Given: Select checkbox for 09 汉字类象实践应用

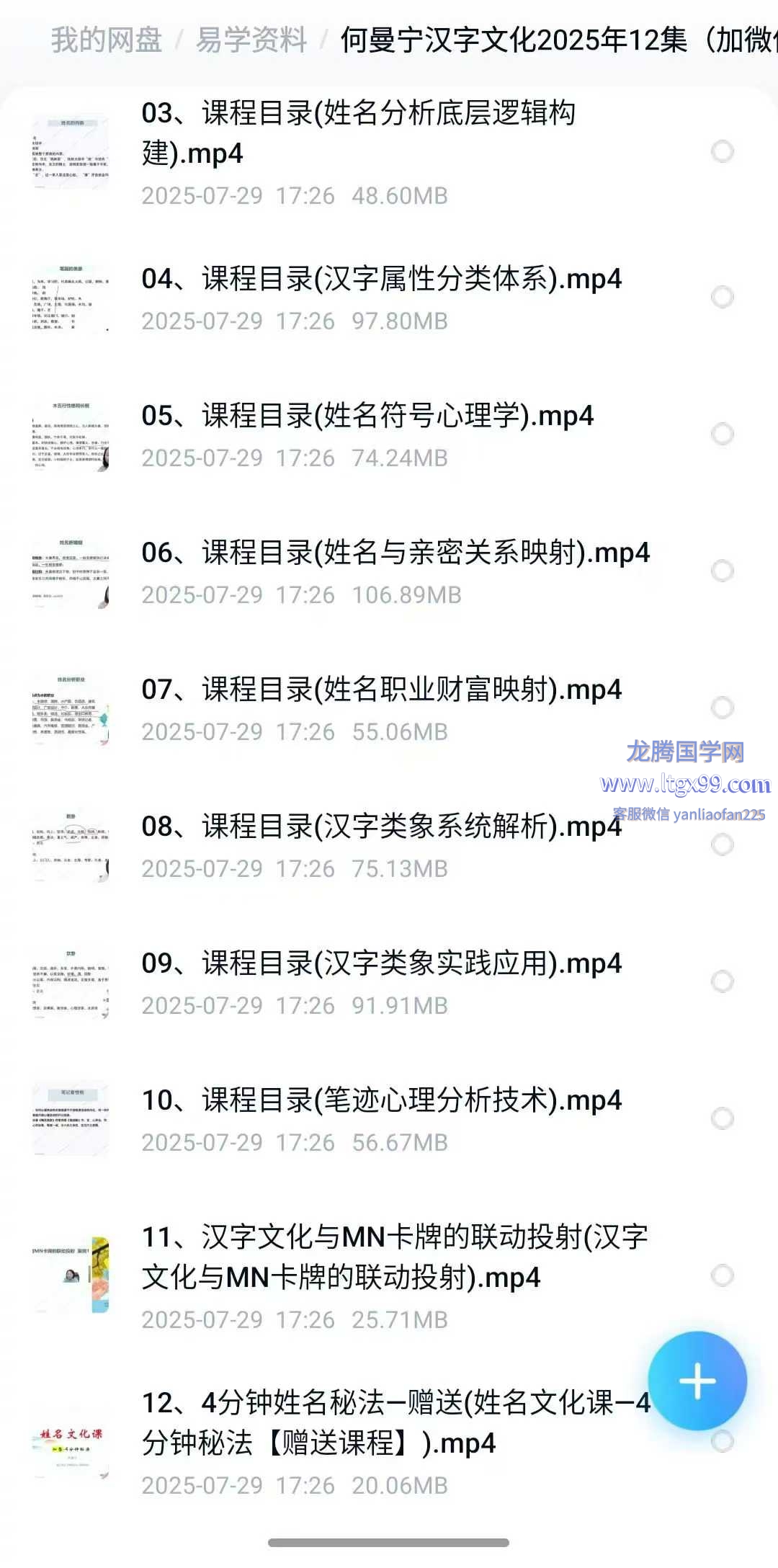Looking at the screenshot, I should (x=722, y=981).
